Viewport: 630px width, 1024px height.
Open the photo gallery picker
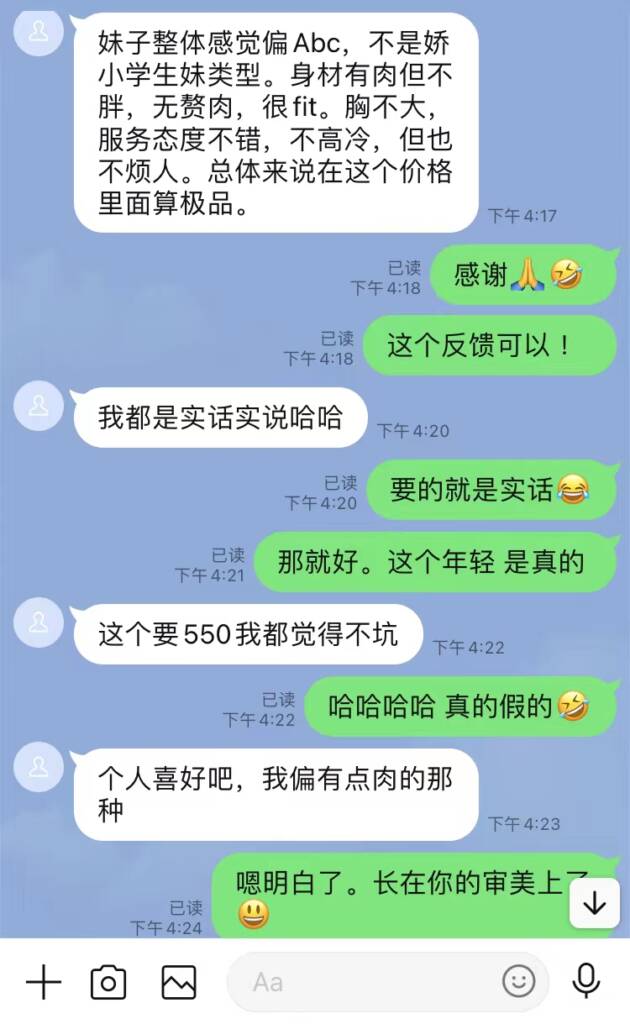(179, 982)
